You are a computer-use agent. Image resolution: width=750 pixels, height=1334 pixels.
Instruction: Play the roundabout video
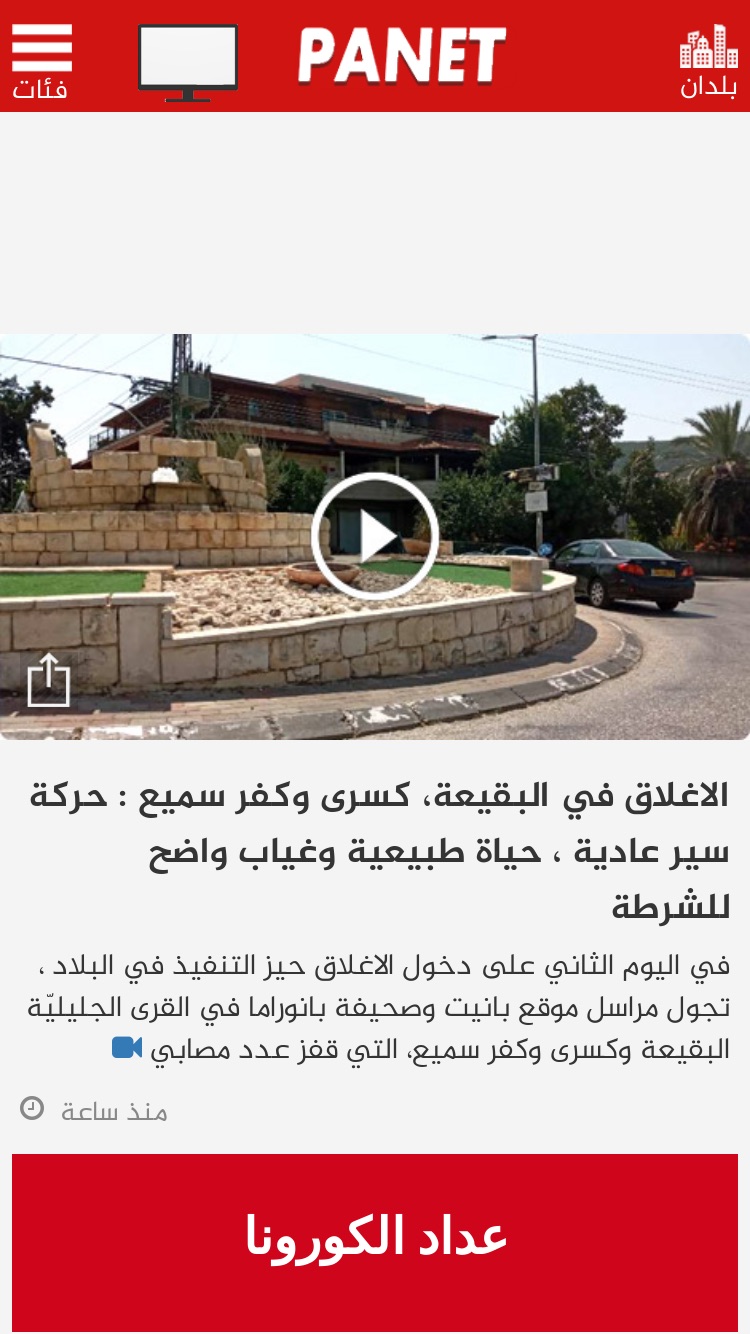(375, 536)
